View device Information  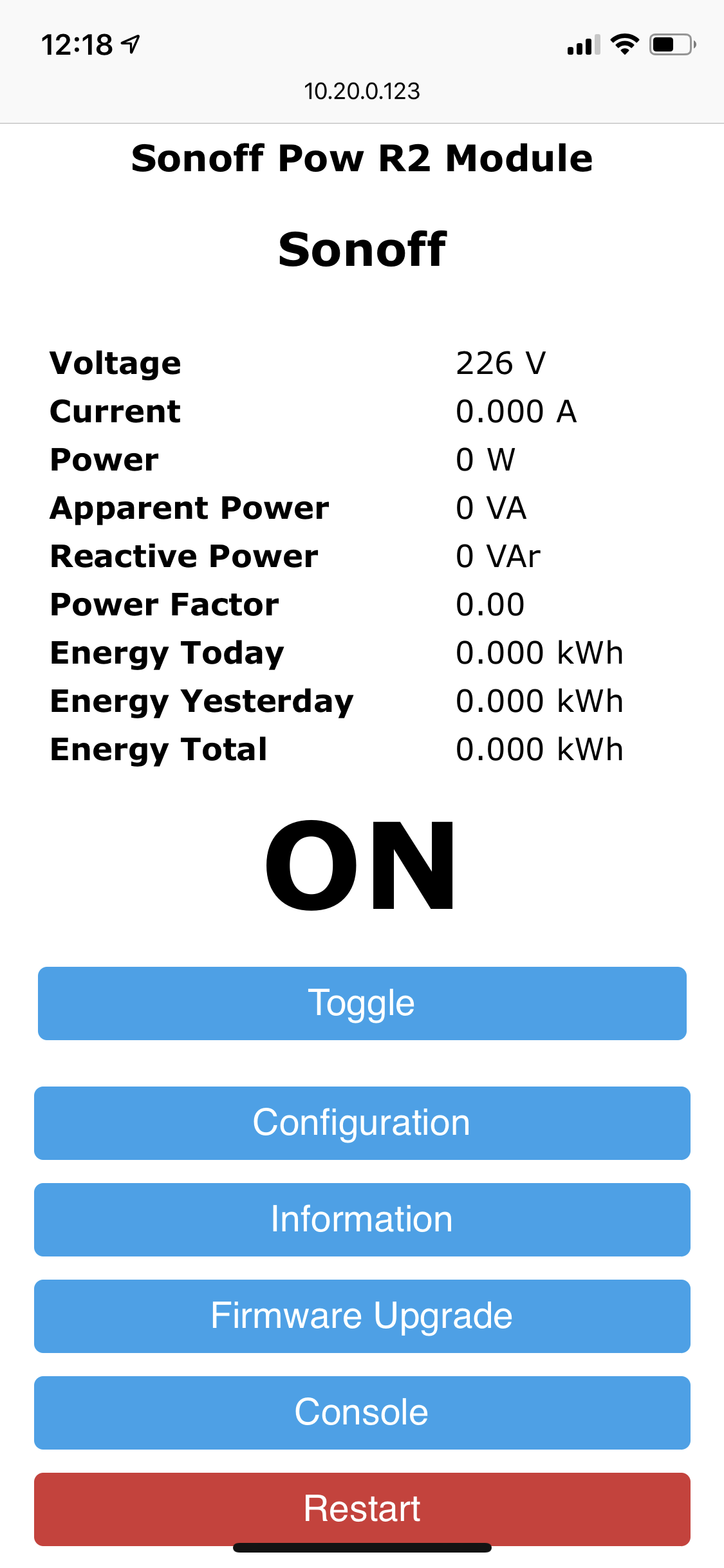tap(362, 1219)
